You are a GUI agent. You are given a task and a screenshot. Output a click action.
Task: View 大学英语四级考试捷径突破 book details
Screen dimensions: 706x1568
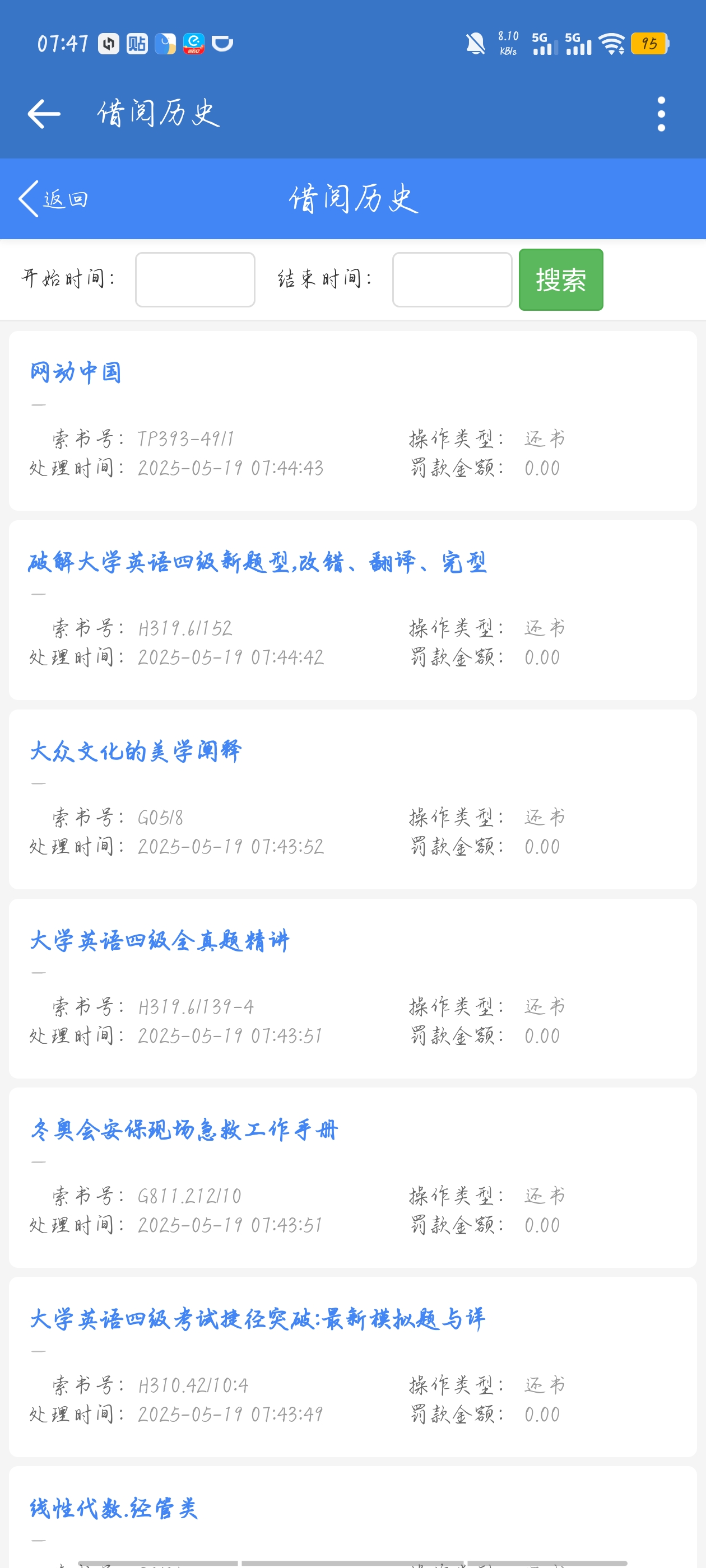point(257,1319)
